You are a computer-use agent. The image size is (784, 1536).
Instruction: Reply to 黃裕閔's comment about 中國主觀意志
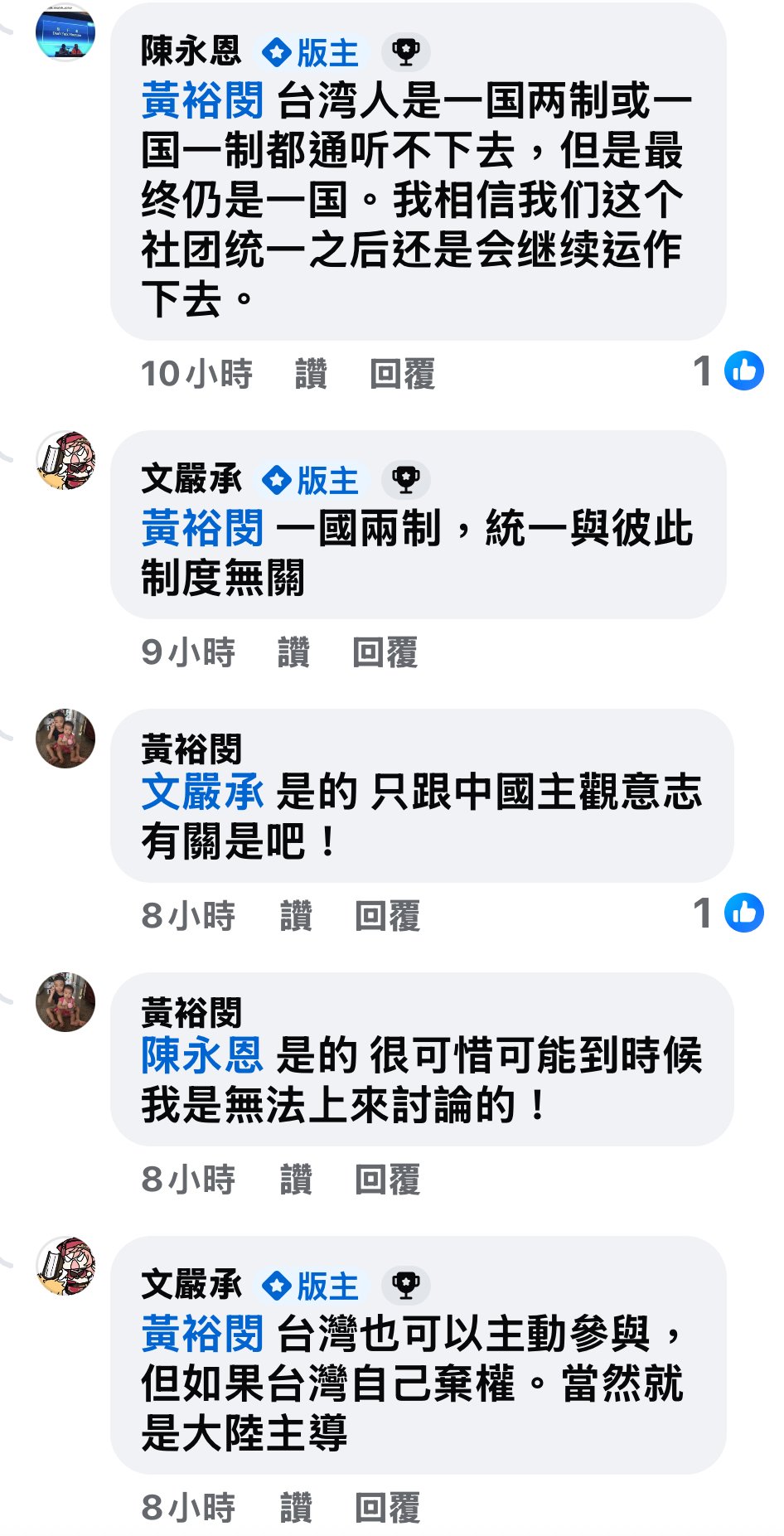[387, 916]
